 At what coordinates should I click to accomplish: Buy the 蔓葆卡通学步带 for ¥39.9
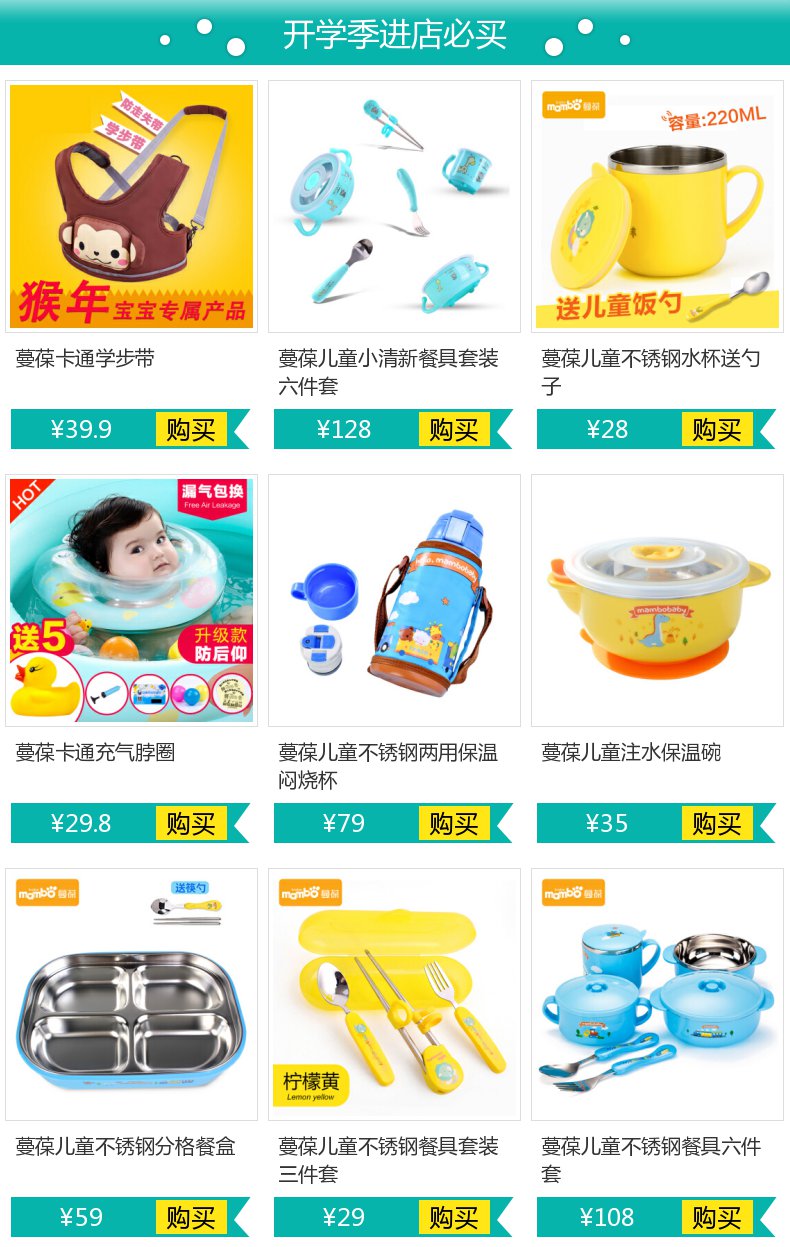tap(191, 430)
